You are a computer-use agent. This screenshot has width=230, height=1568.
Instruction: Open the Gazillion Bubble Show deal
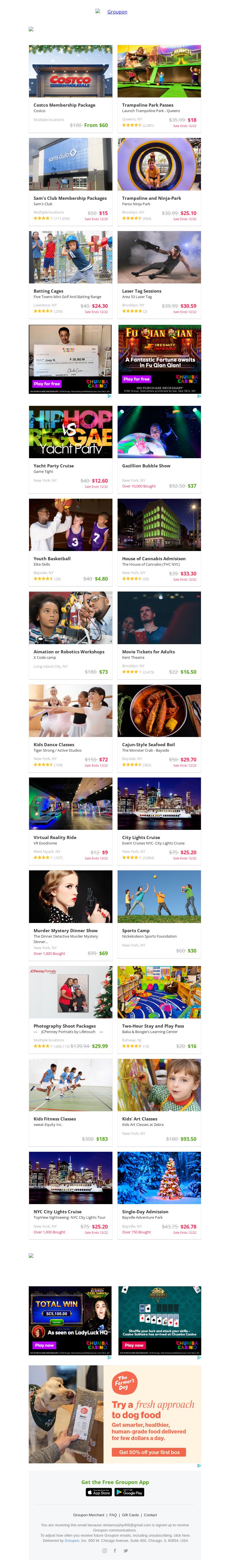click(146, 466)
